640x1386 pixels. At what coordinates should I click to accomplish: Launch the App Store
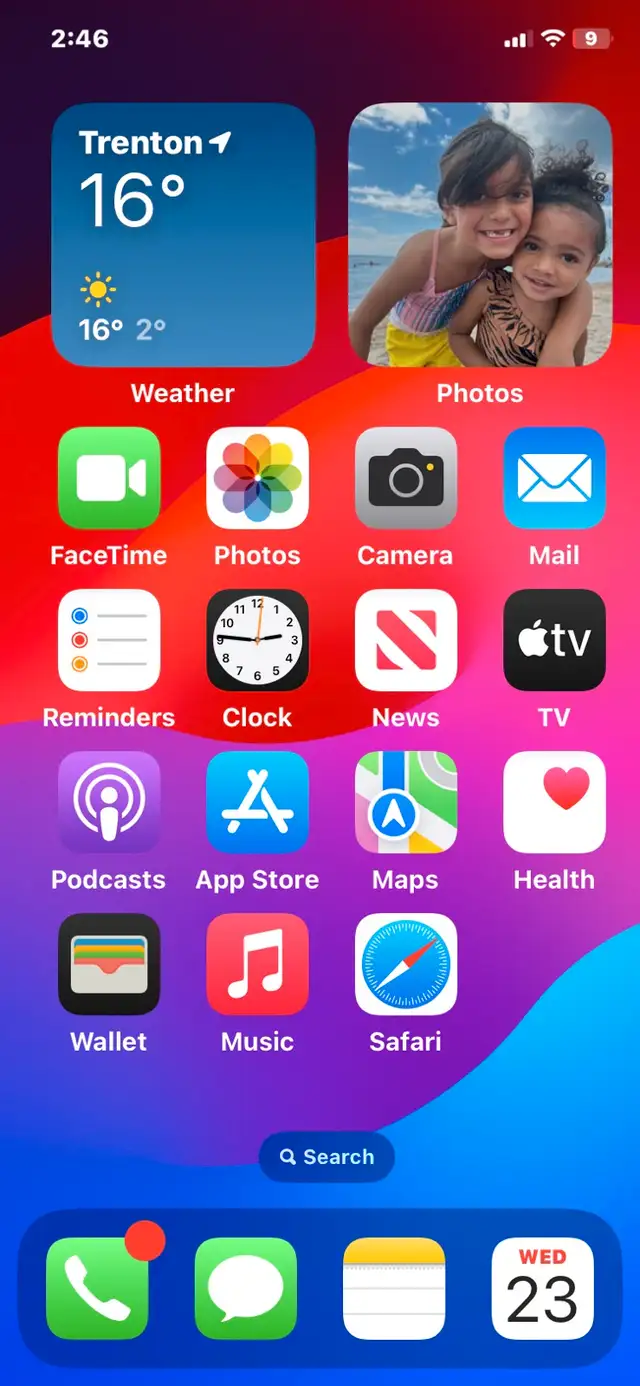[257, 802]
